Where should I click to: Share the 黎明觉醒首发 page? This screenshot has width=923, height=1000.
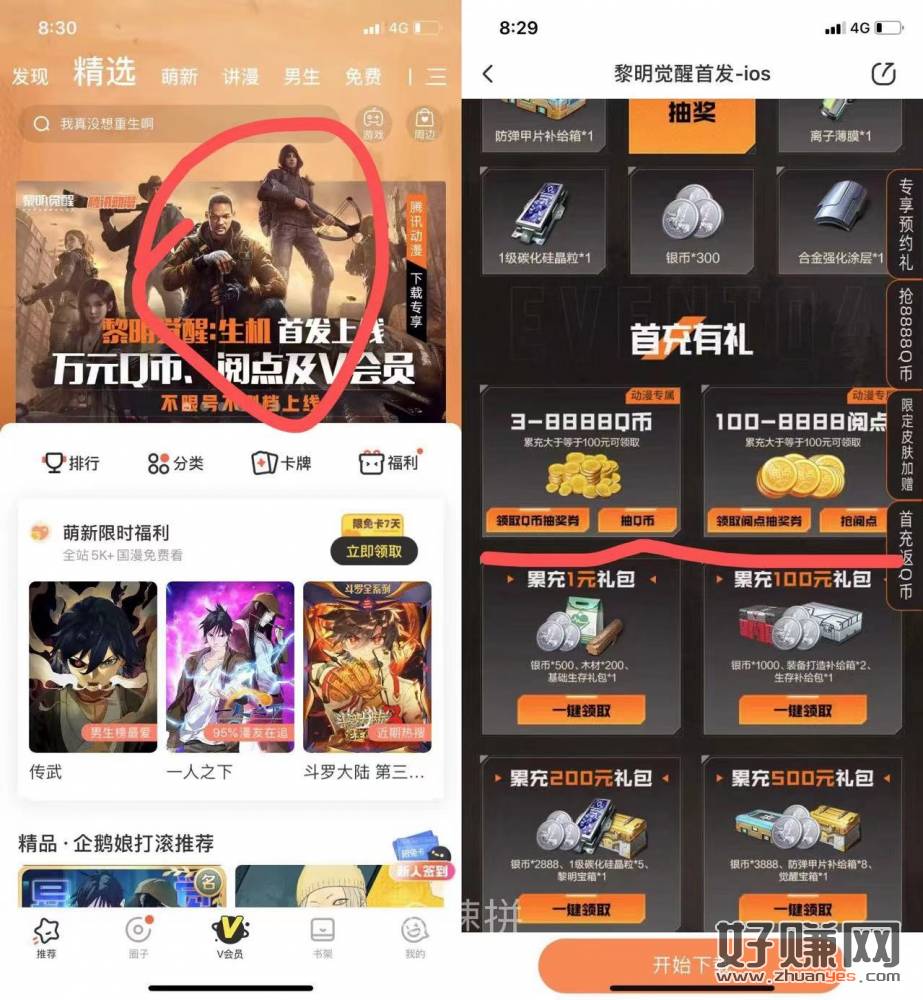click(883, 74)
